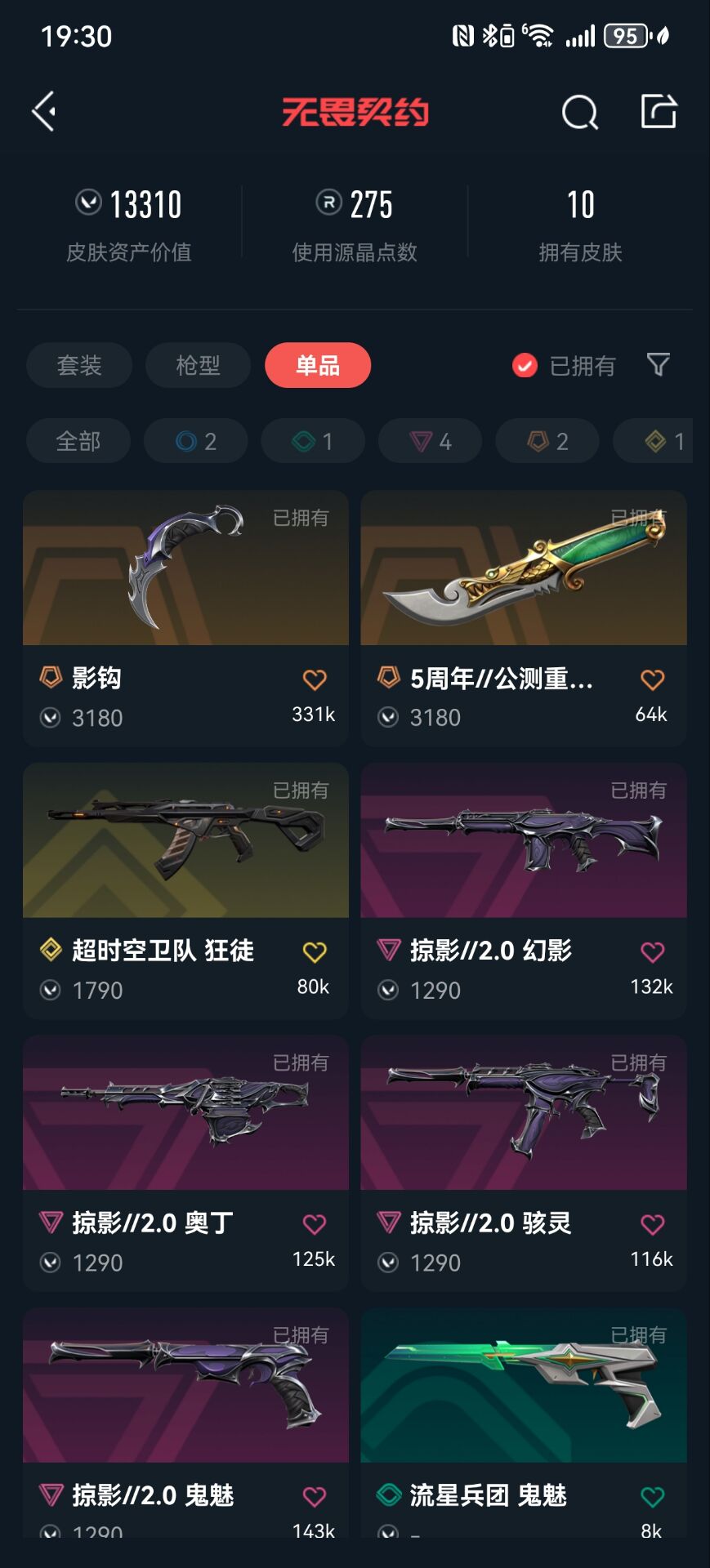The image size is (710, 1568).
Task: Switch to the 枪型 tab
Action: point(199,365)
